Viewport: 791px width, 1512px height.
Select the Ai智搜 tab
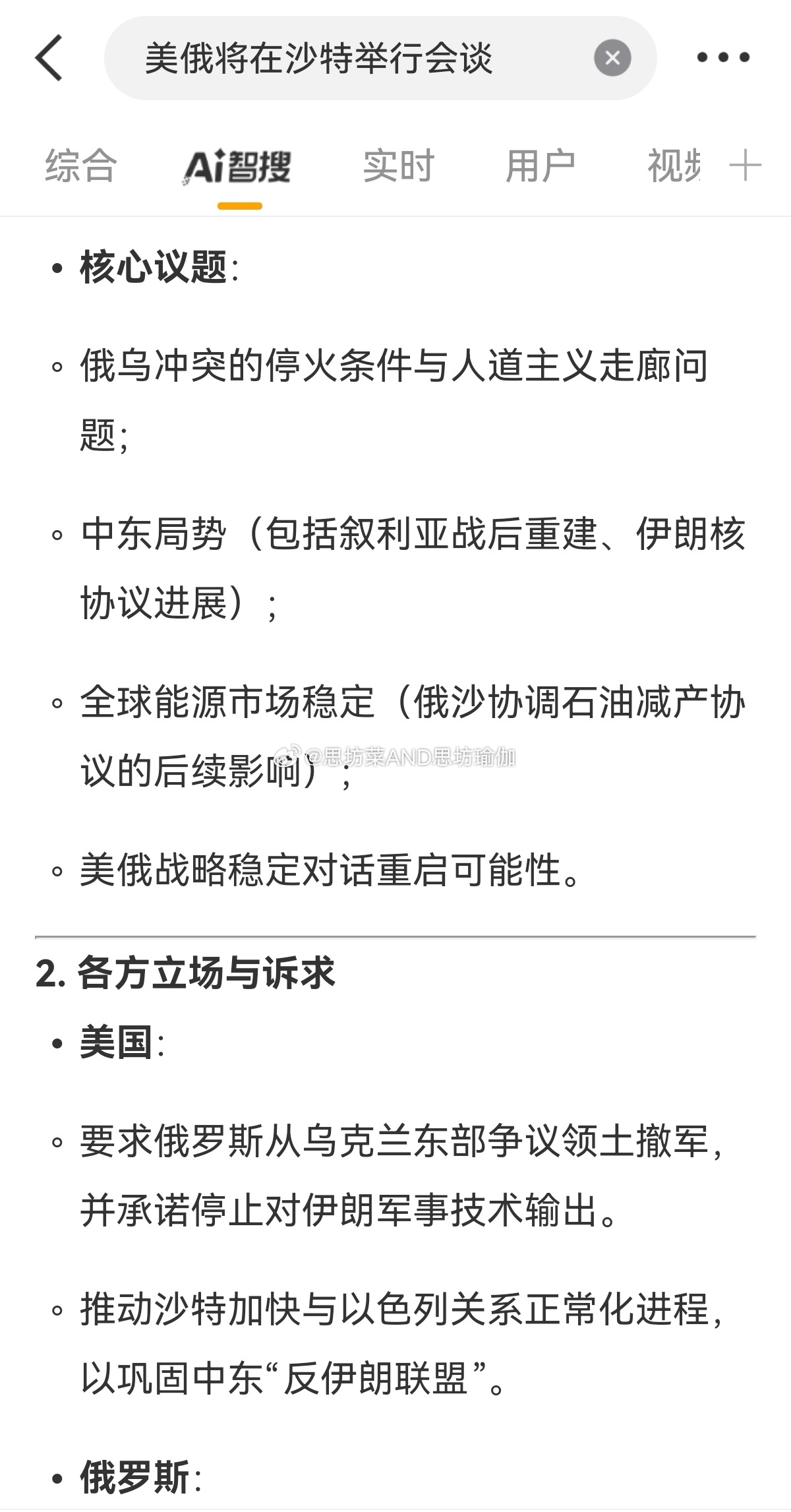coord(239,166)
